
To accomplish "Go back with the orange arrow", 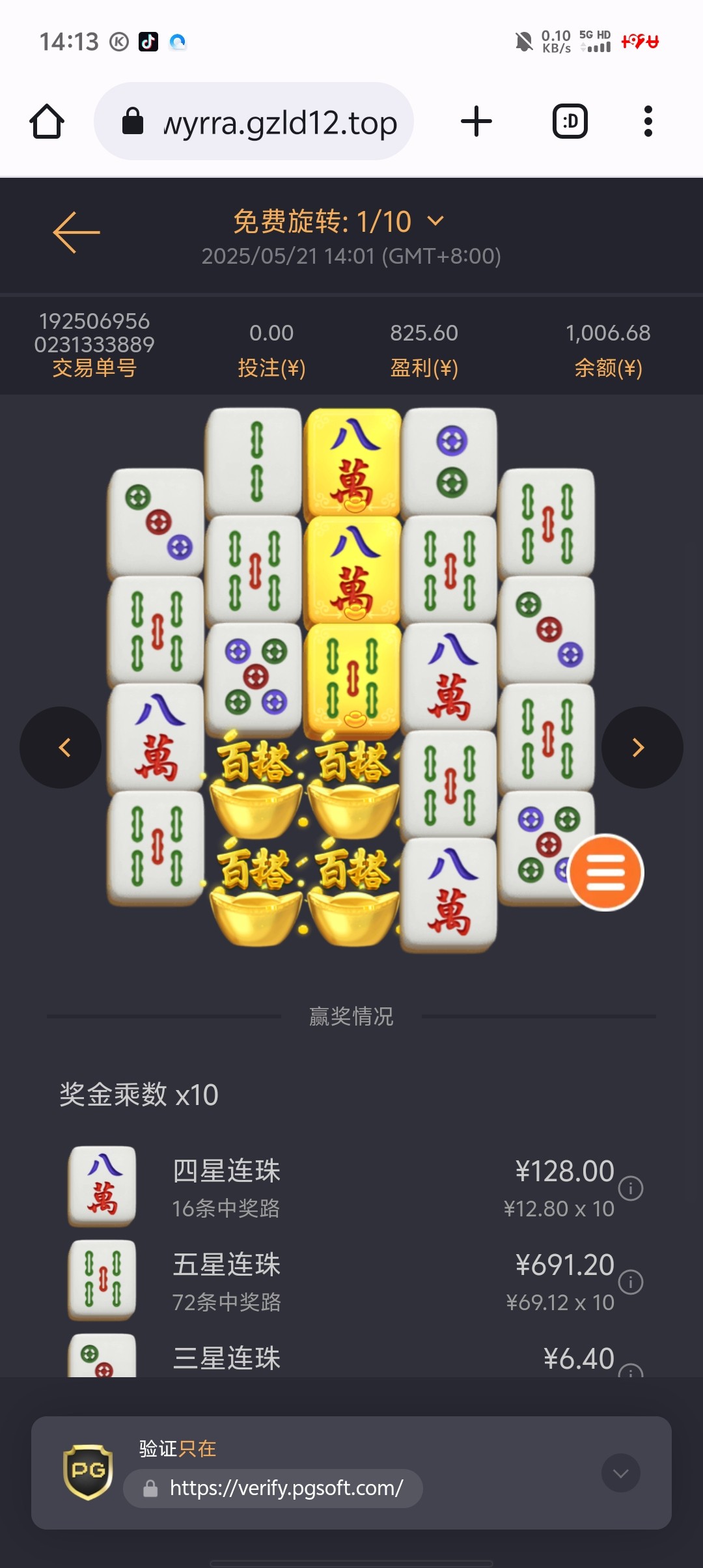I will tap(76, 232).
